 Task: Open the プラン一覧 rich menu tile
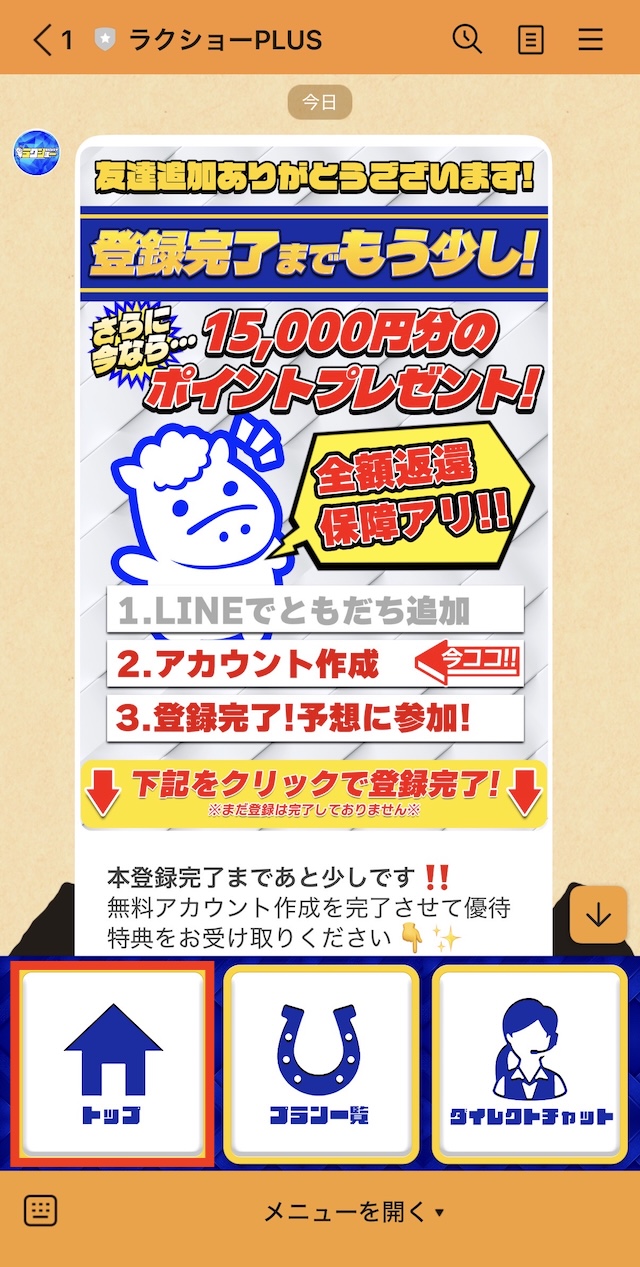tap(321, 1064)
